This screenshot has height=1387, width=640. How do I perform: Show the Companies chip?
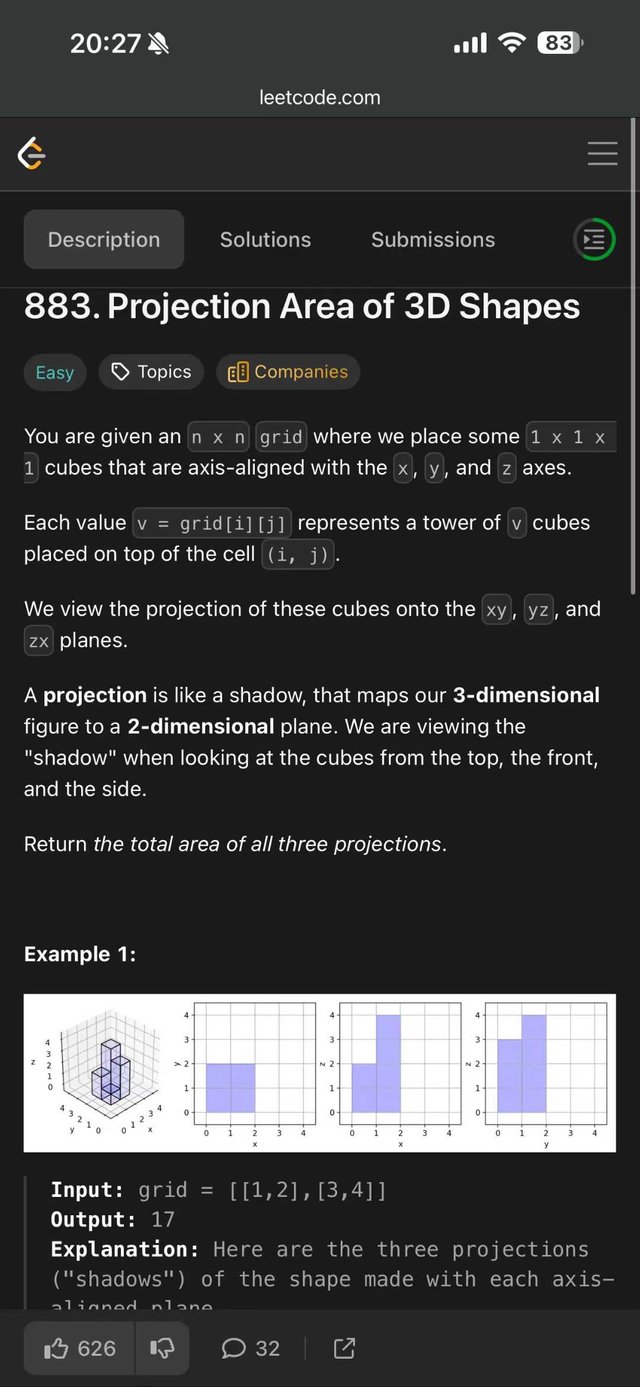click(x=288, y=372)
